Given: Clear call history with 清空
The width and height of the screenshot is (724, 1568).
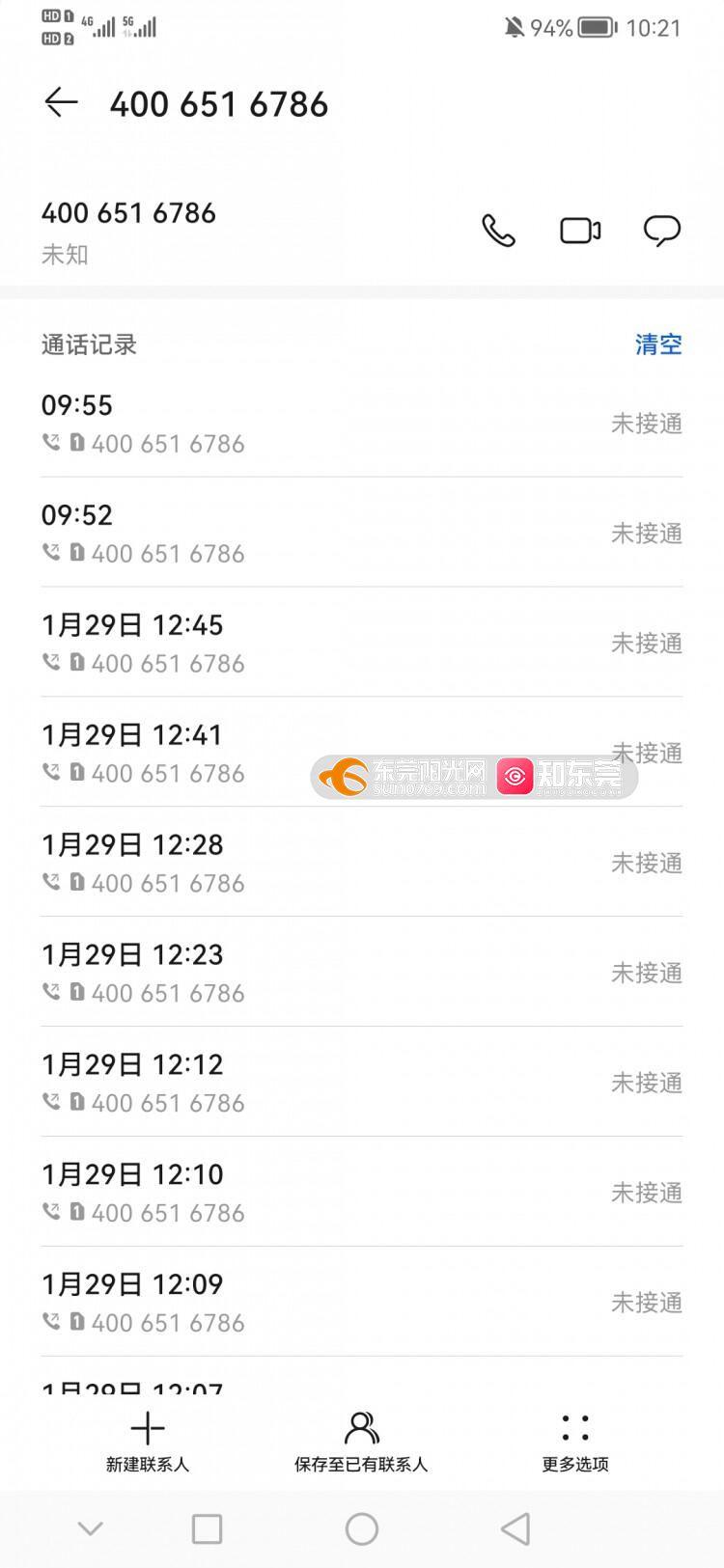Looking at the screenshot, I should click(x=658, y=344).
